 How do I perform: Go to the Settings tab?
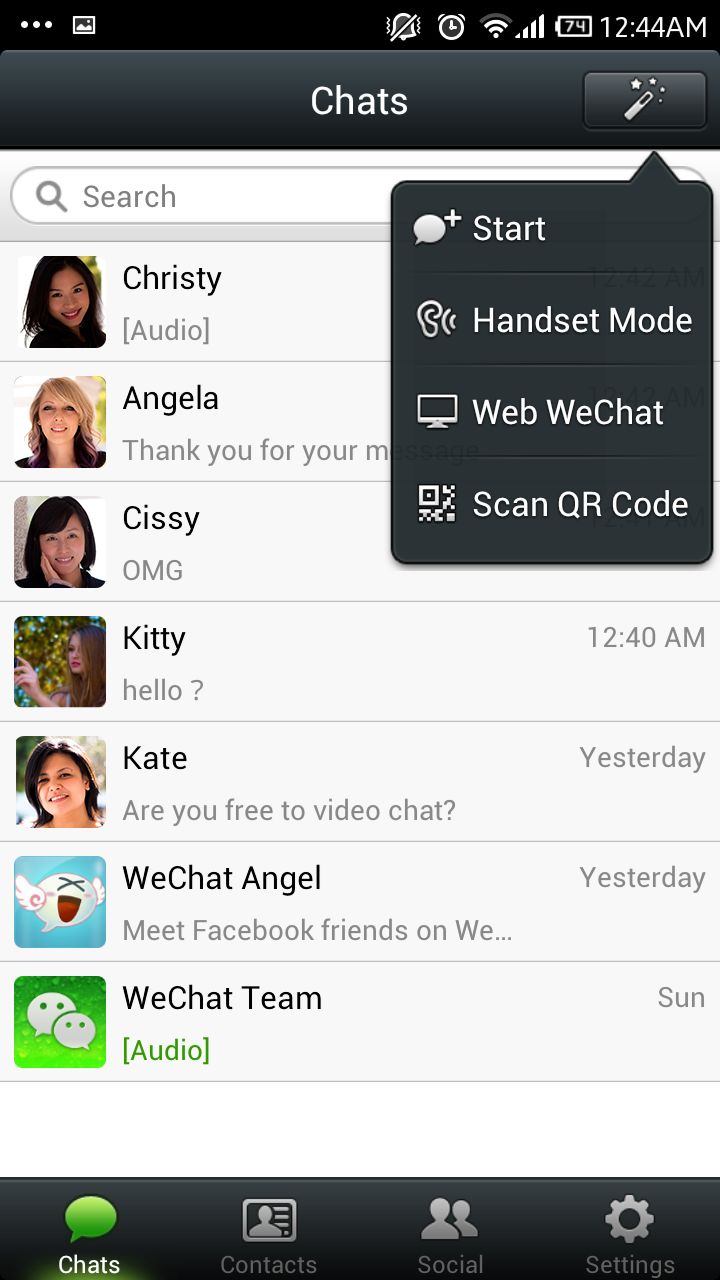click(630, 1235)
